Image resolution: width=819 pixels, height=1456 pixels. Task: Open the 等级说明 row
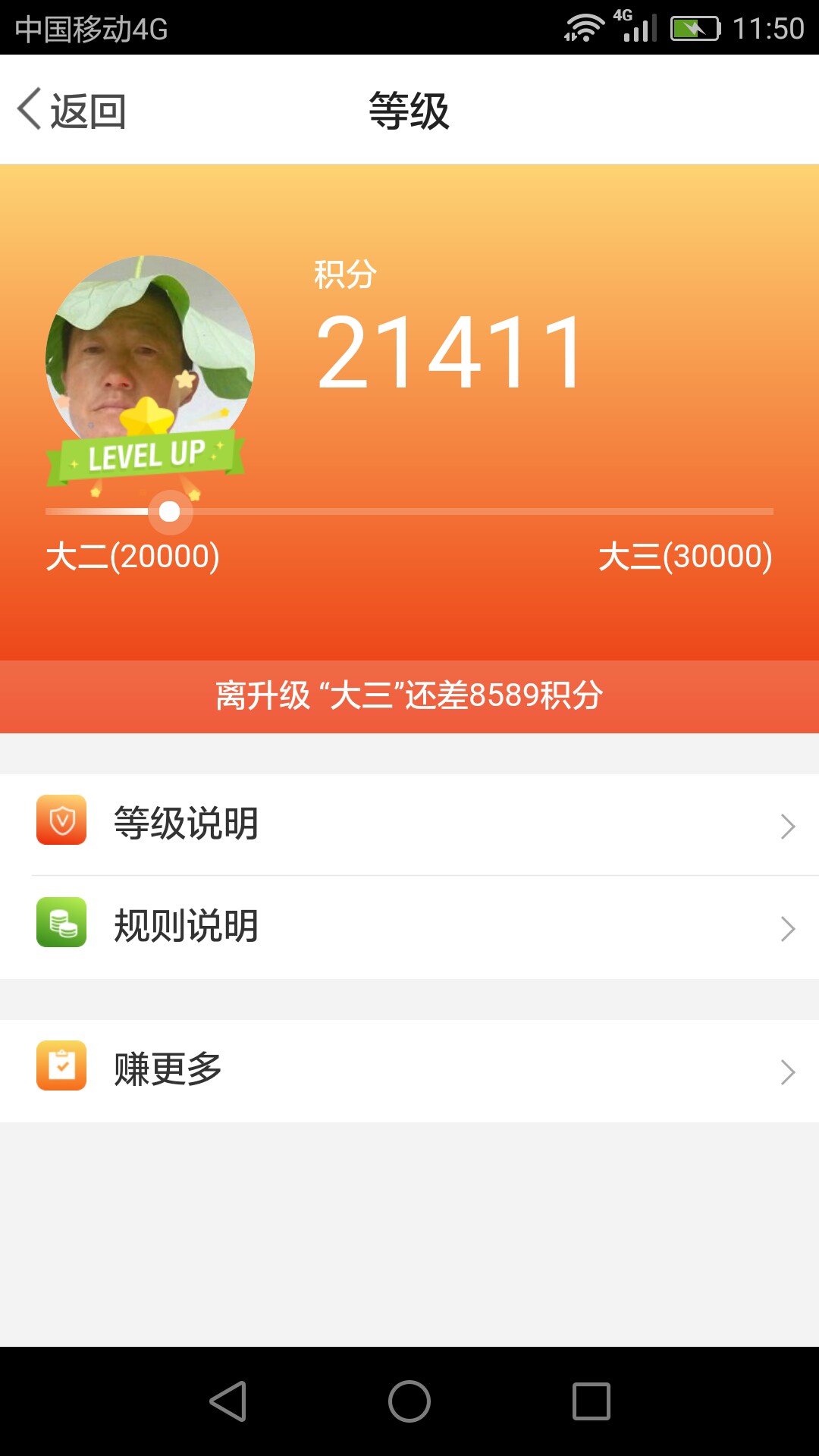point(409,824)
